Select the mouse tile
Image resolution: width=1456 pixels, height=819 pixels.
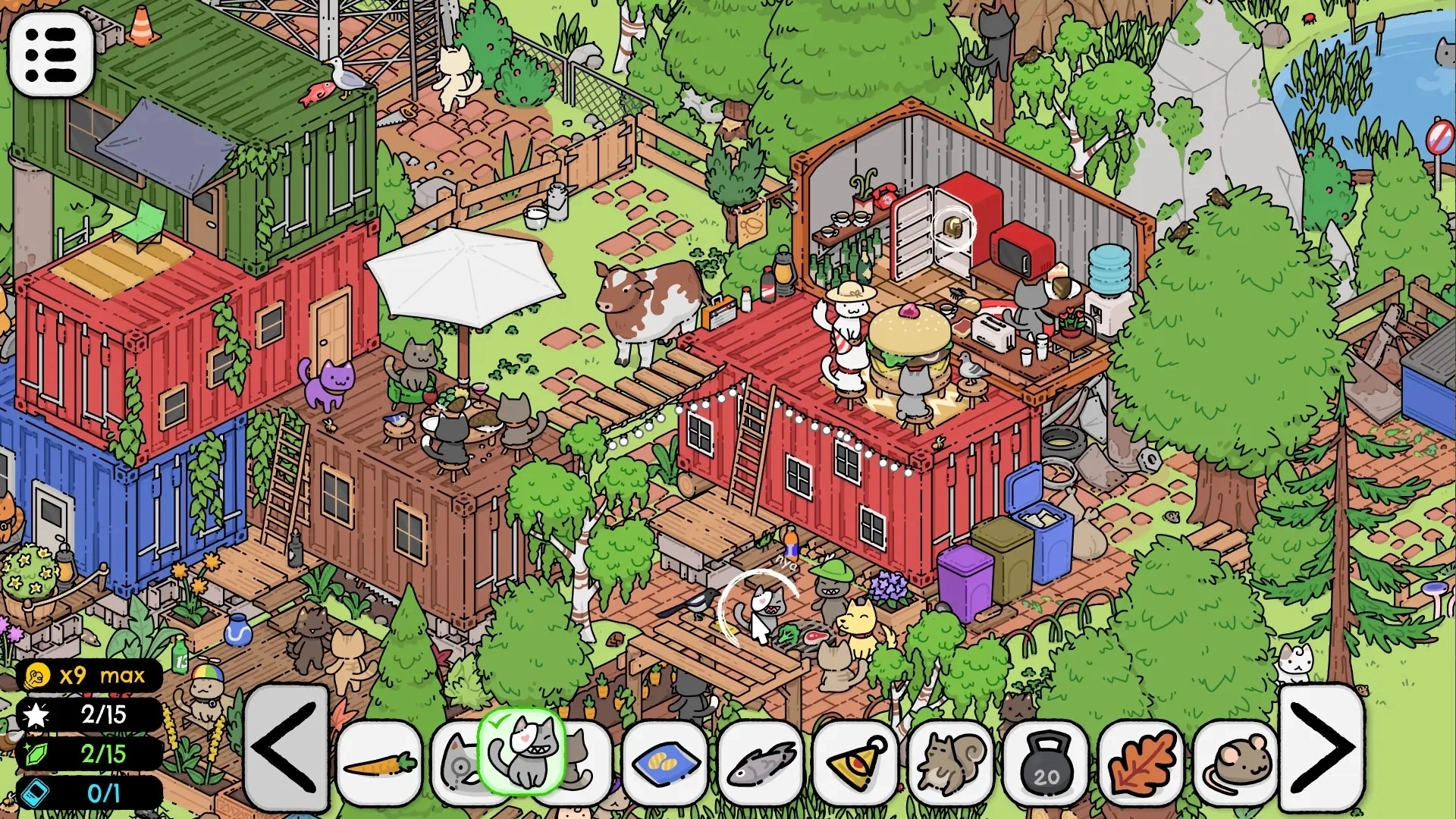tap(1236, 763)
